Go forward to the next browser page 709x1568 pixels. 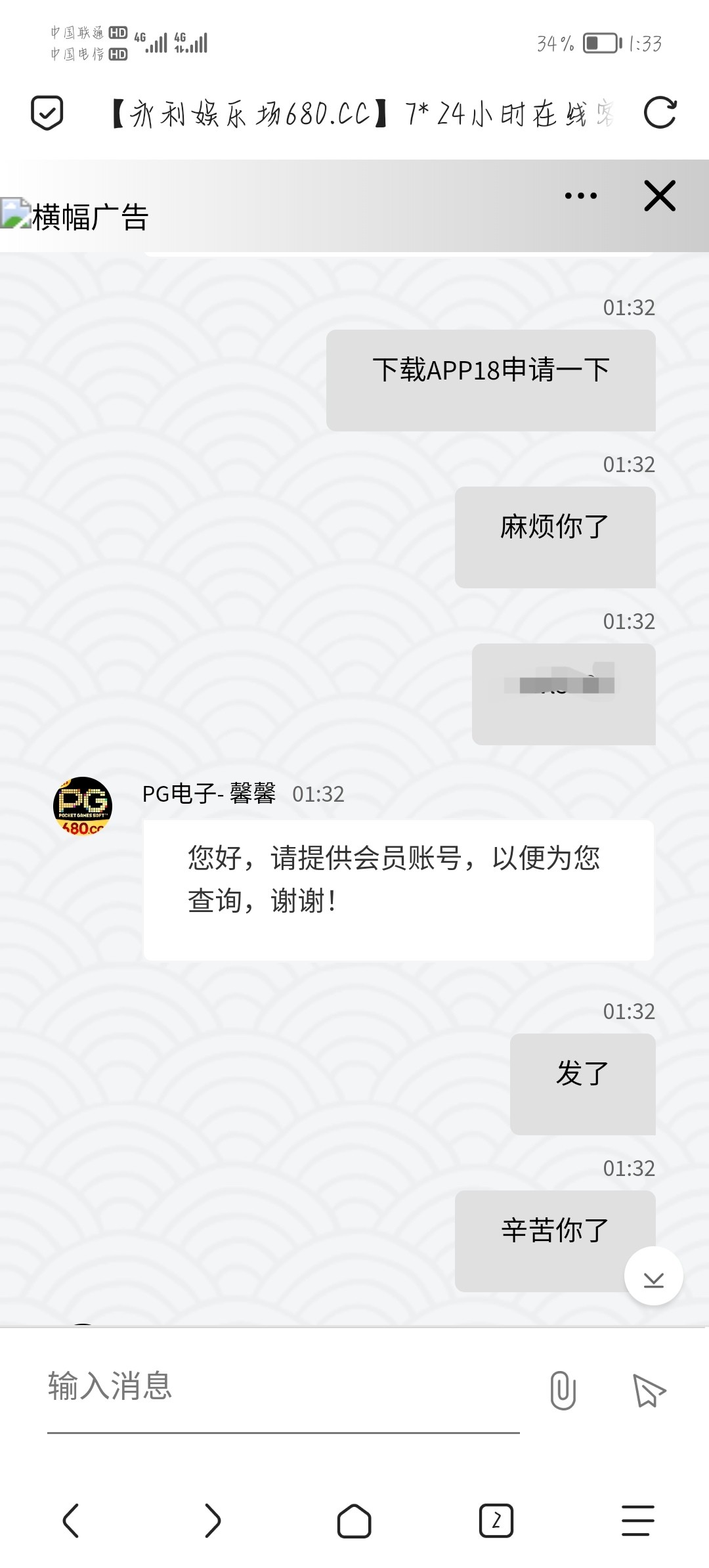(213, 1520)
